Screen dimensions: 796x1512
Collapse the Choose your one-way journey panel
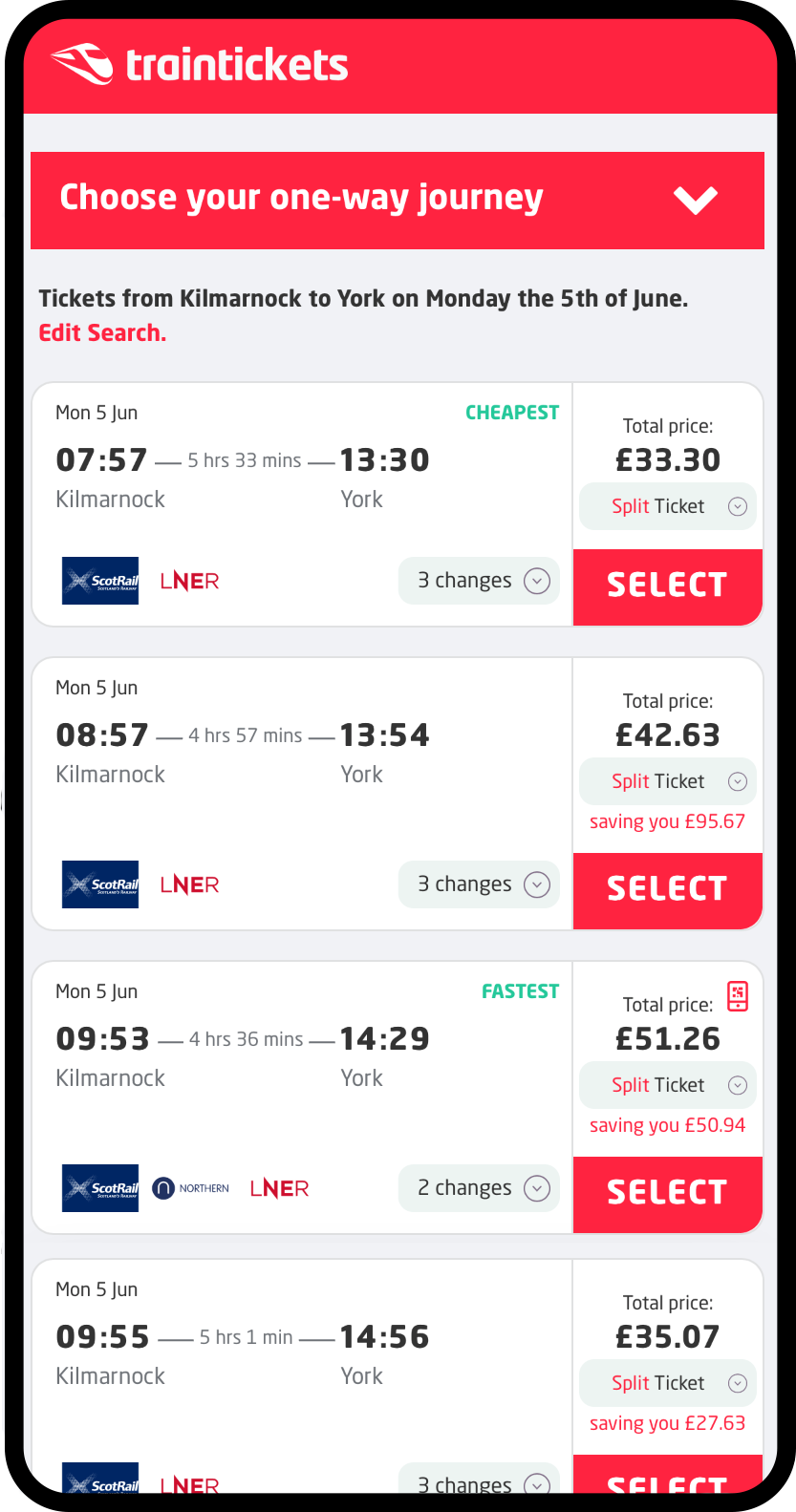(x=697, y=201)
